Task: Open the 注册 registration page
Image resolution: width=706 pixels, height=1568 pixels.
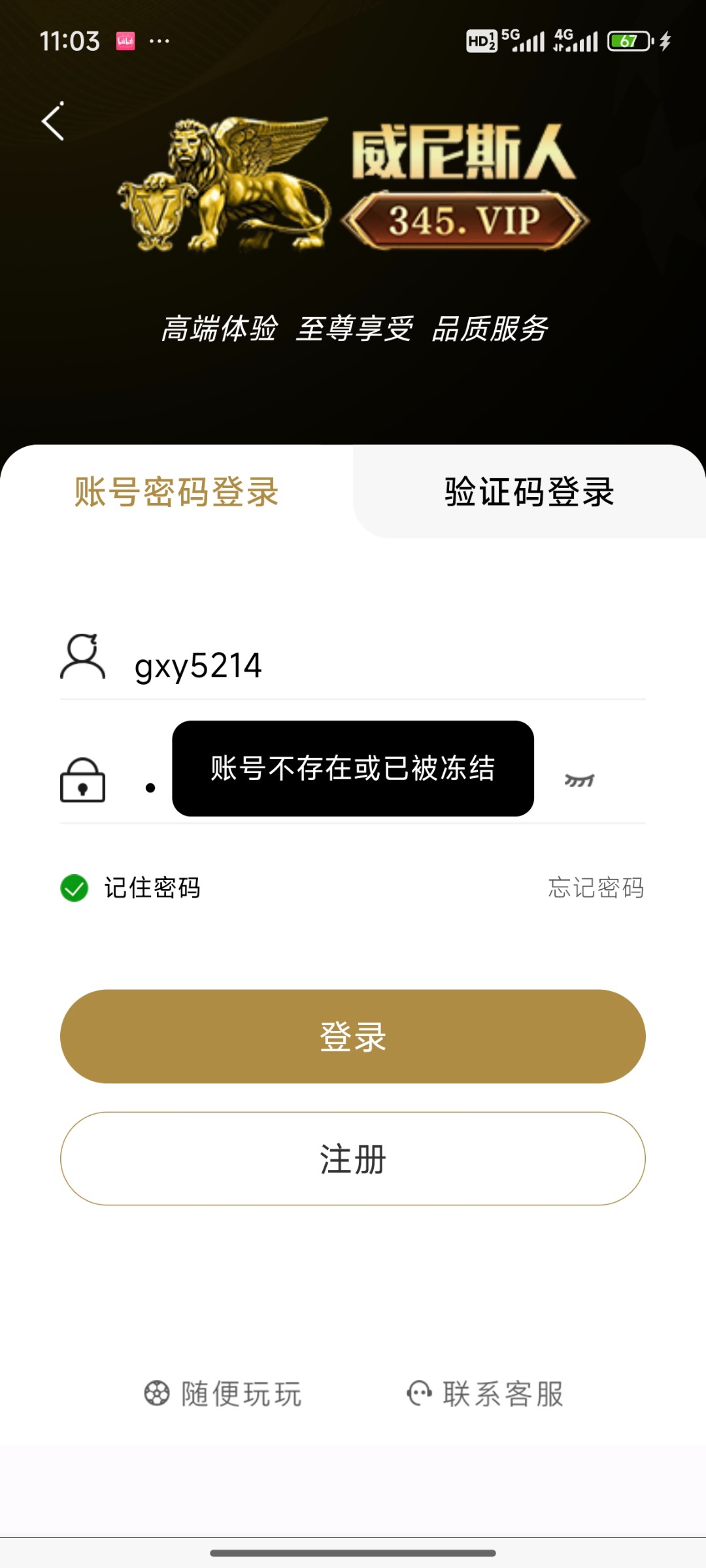Action: (x=353, y=1158)
